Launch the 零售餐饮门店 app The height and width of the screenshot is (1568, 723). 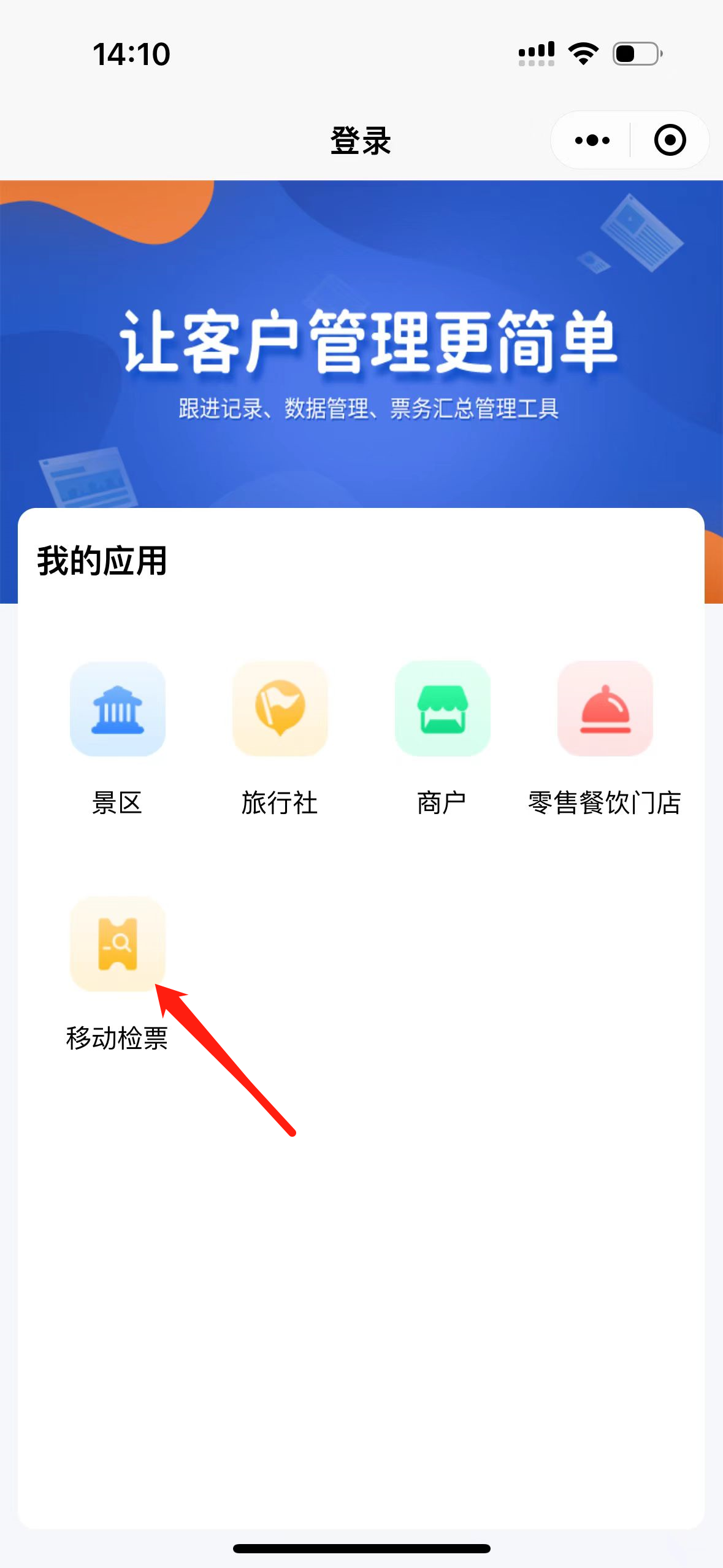[605, 709]
